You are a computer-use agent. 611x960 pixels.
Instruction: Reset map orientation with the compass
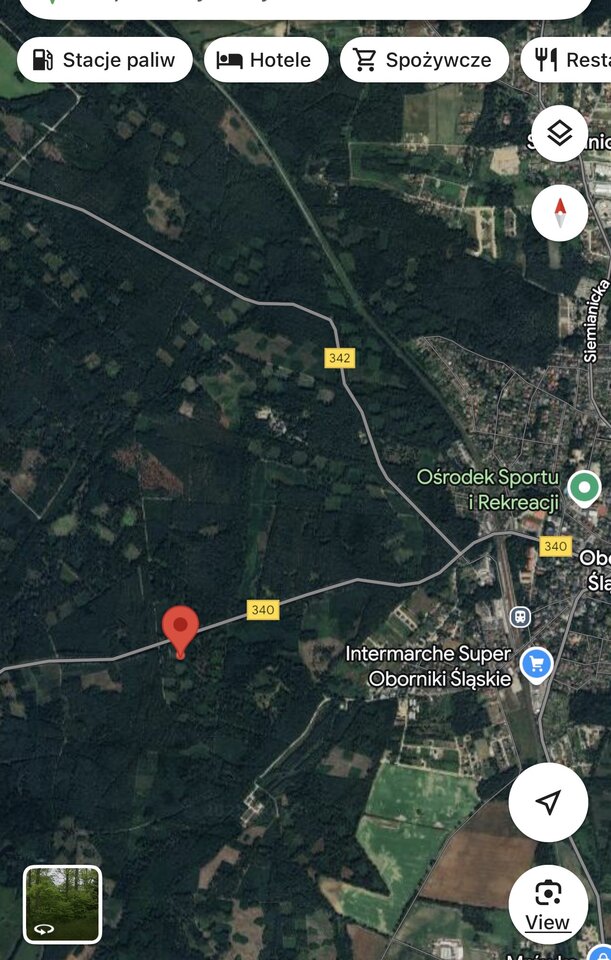tap(559, 212)
